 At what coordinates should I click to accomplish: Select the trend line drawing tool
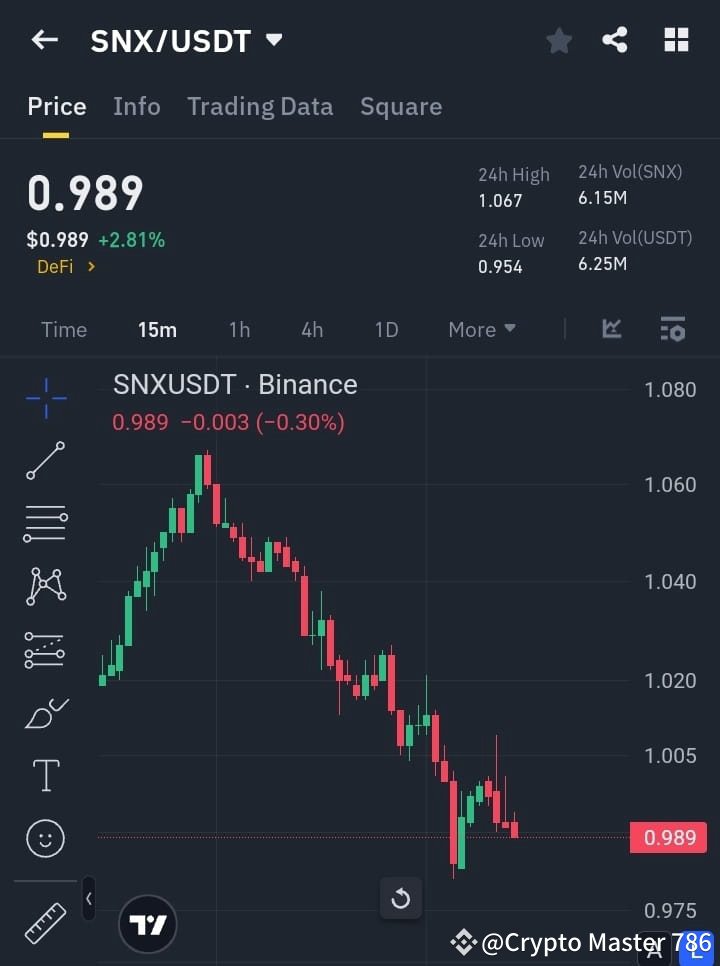tap(45, 461)
